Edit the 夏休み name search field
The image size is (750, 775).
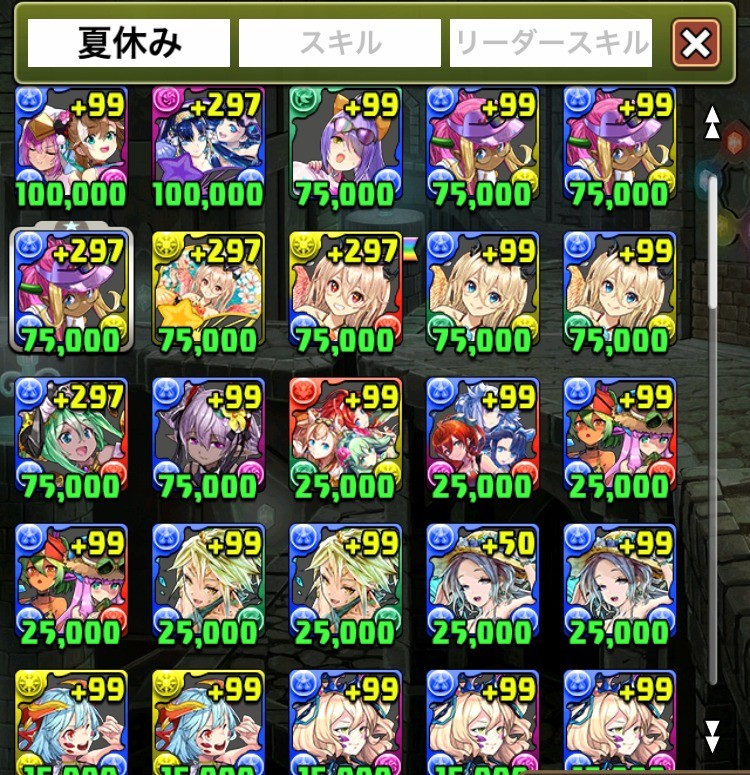click(129, 43)
